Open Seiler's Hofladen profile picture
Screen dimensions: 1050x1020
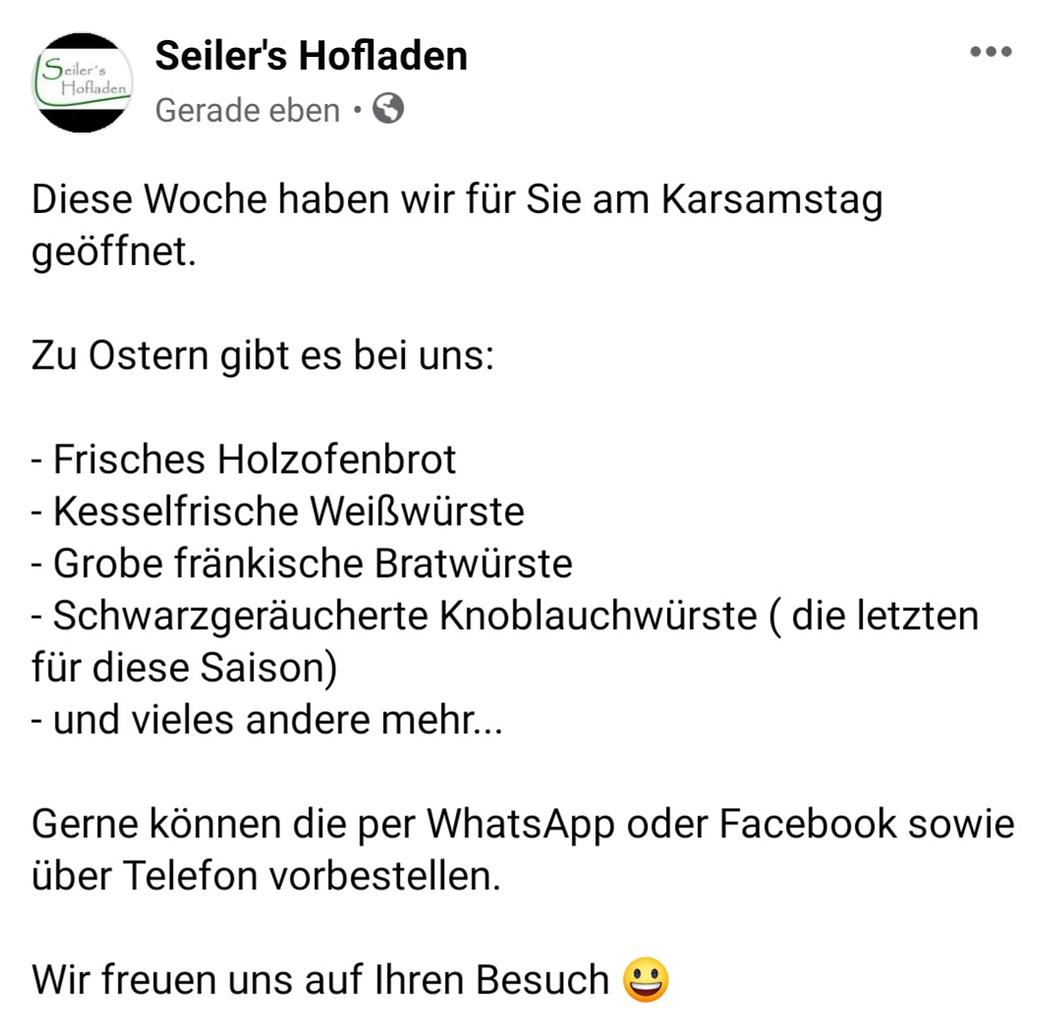point(83,83)
